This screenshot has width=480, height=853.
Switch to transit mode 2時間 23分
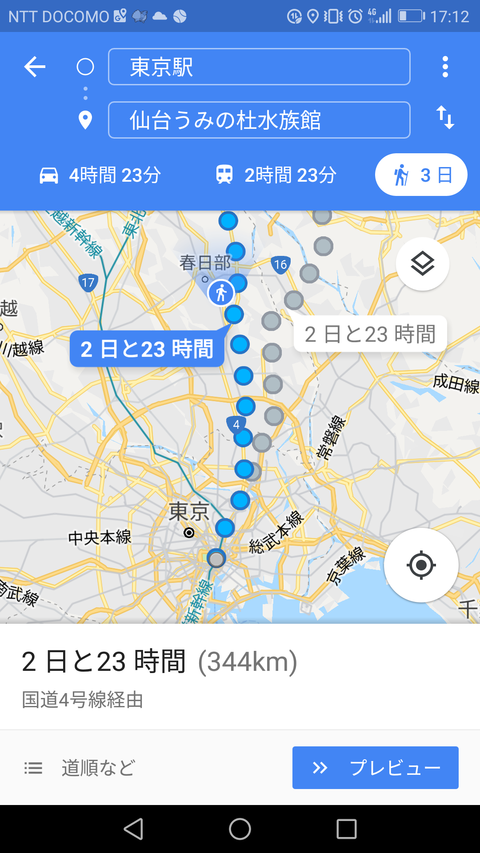tap(275, 175)
